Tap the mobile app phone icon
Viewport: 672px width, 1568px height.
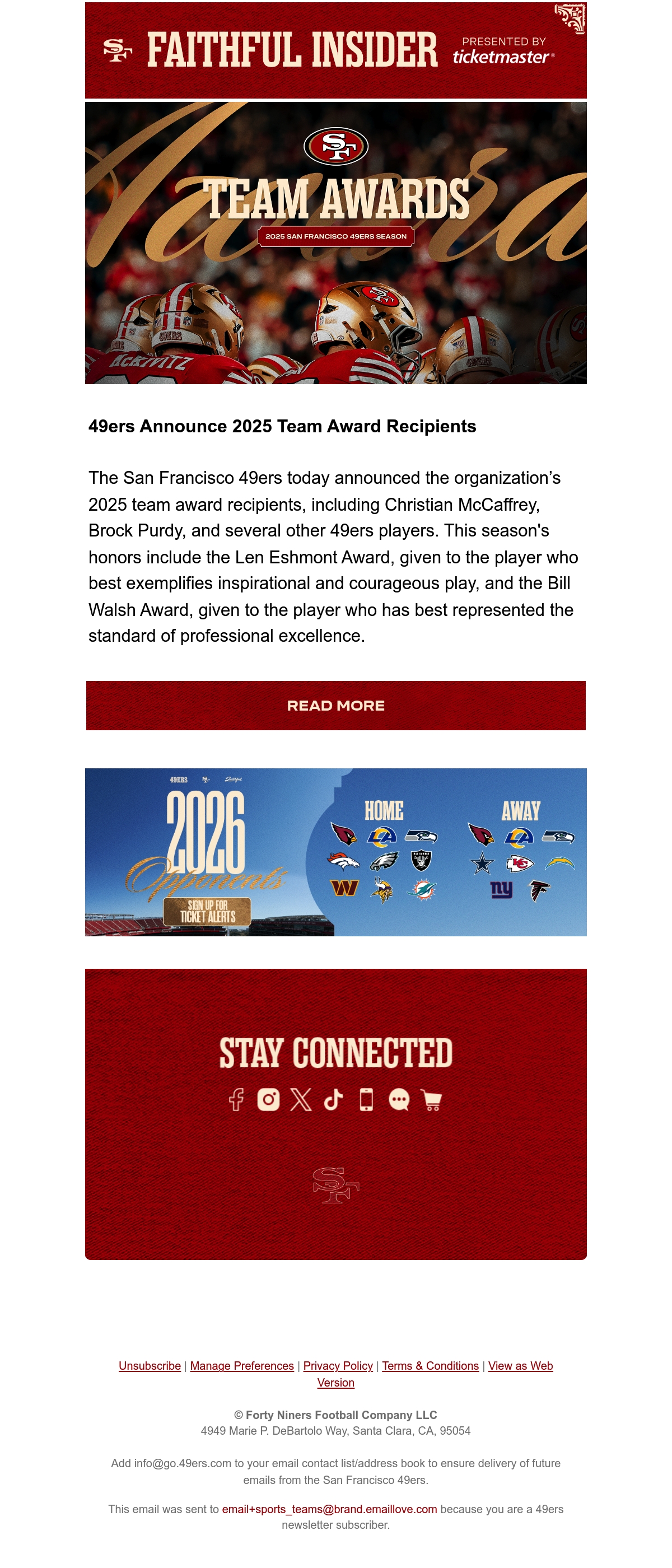(x=366, y=1099)
